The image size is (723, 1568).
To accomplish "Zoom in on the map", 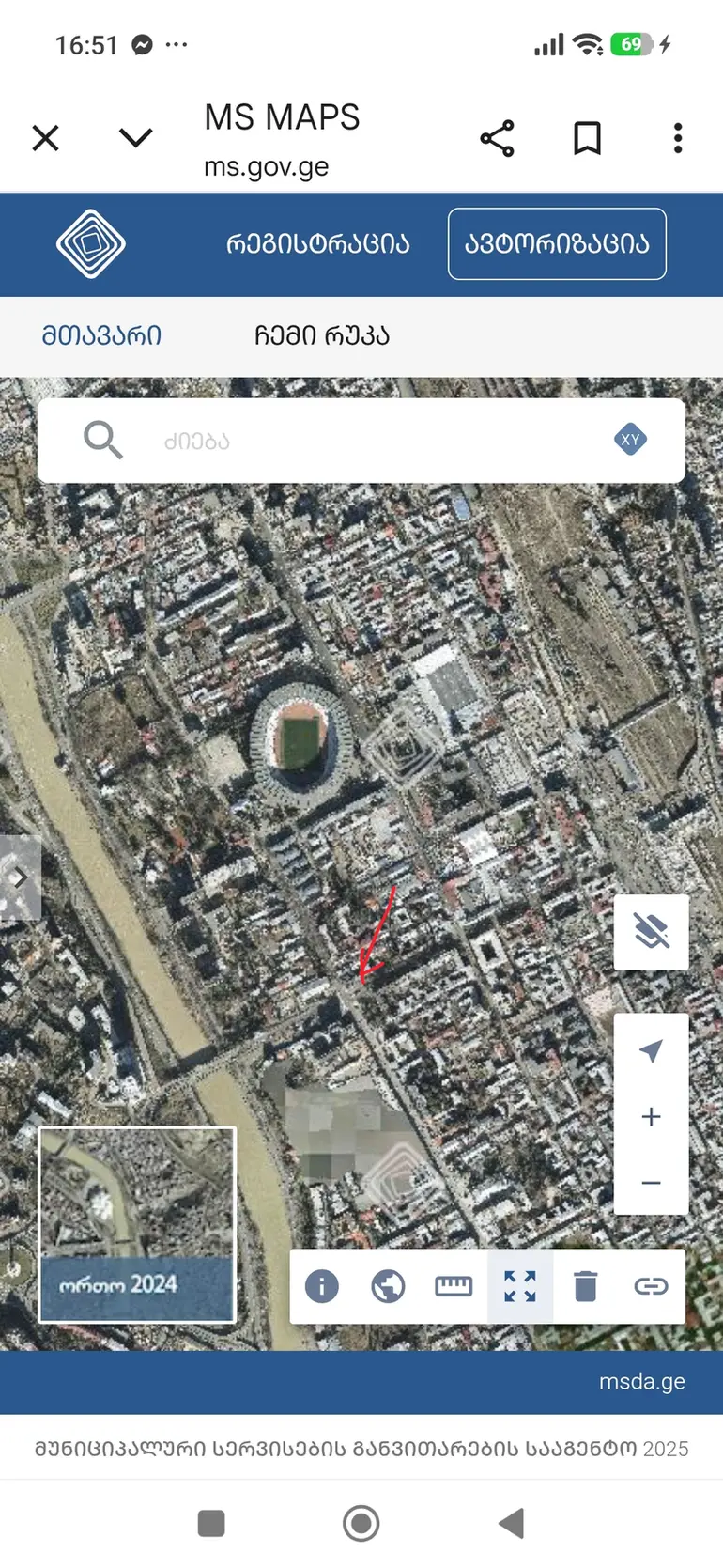I will [x=651, y=1116].
